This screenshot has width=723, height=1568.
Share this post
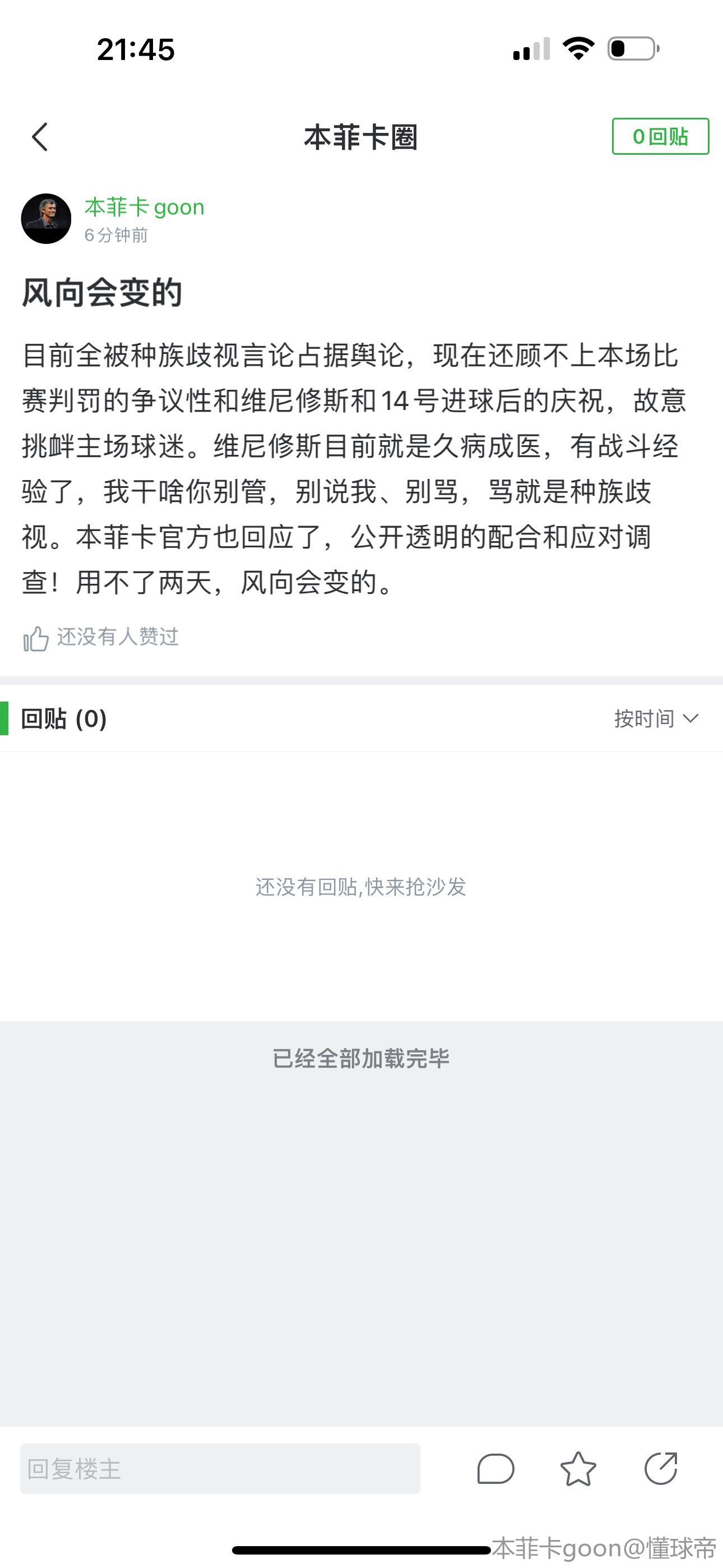click(661, 1469)
